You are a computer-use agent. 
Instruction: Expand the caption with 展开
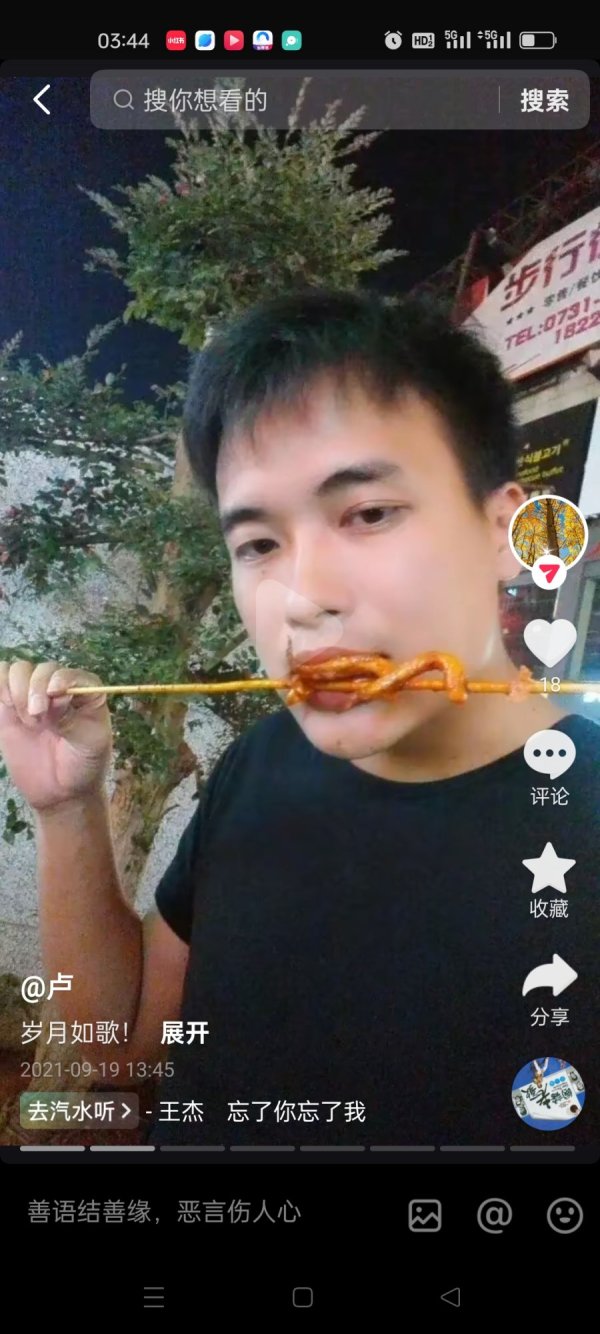185,1033
